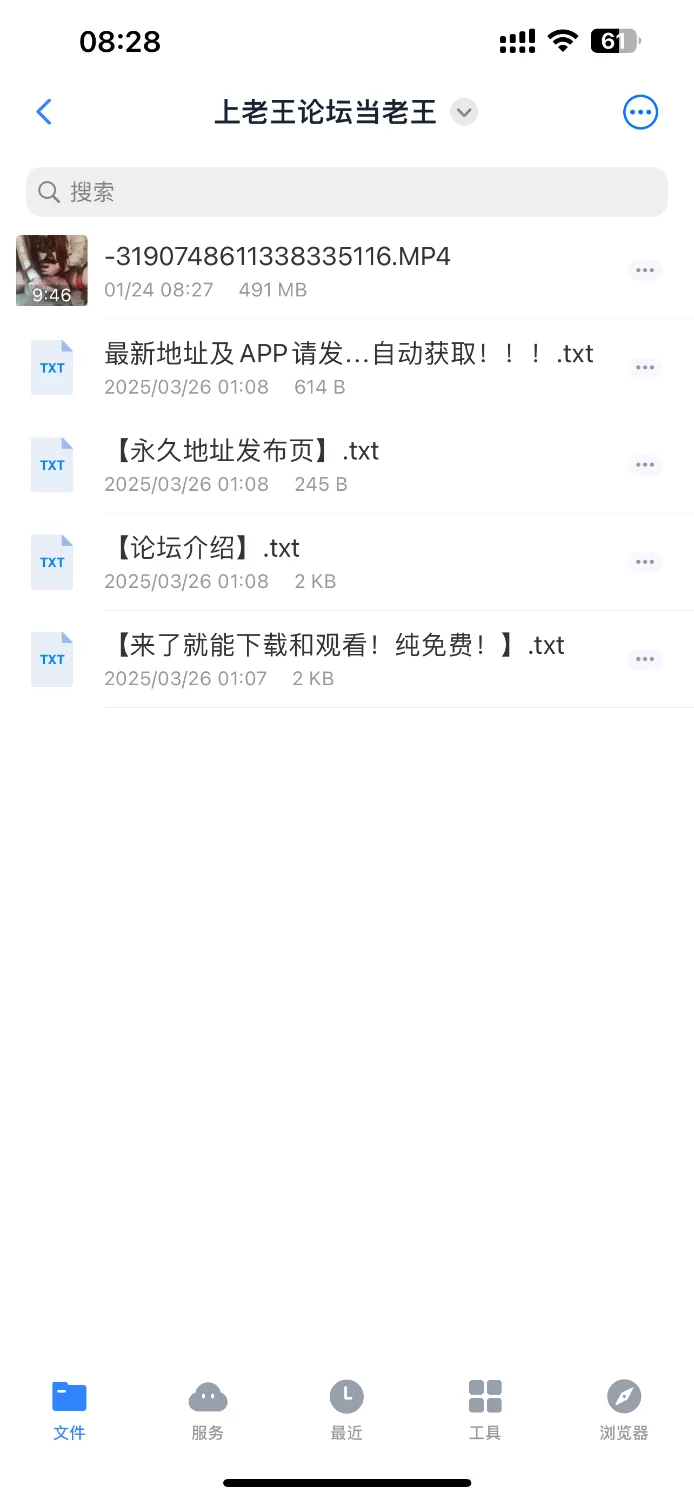The height and width of the screenshot is (1500, 694).
Task: Show options for 【论坛介绍】.txt
Action: 645,562
